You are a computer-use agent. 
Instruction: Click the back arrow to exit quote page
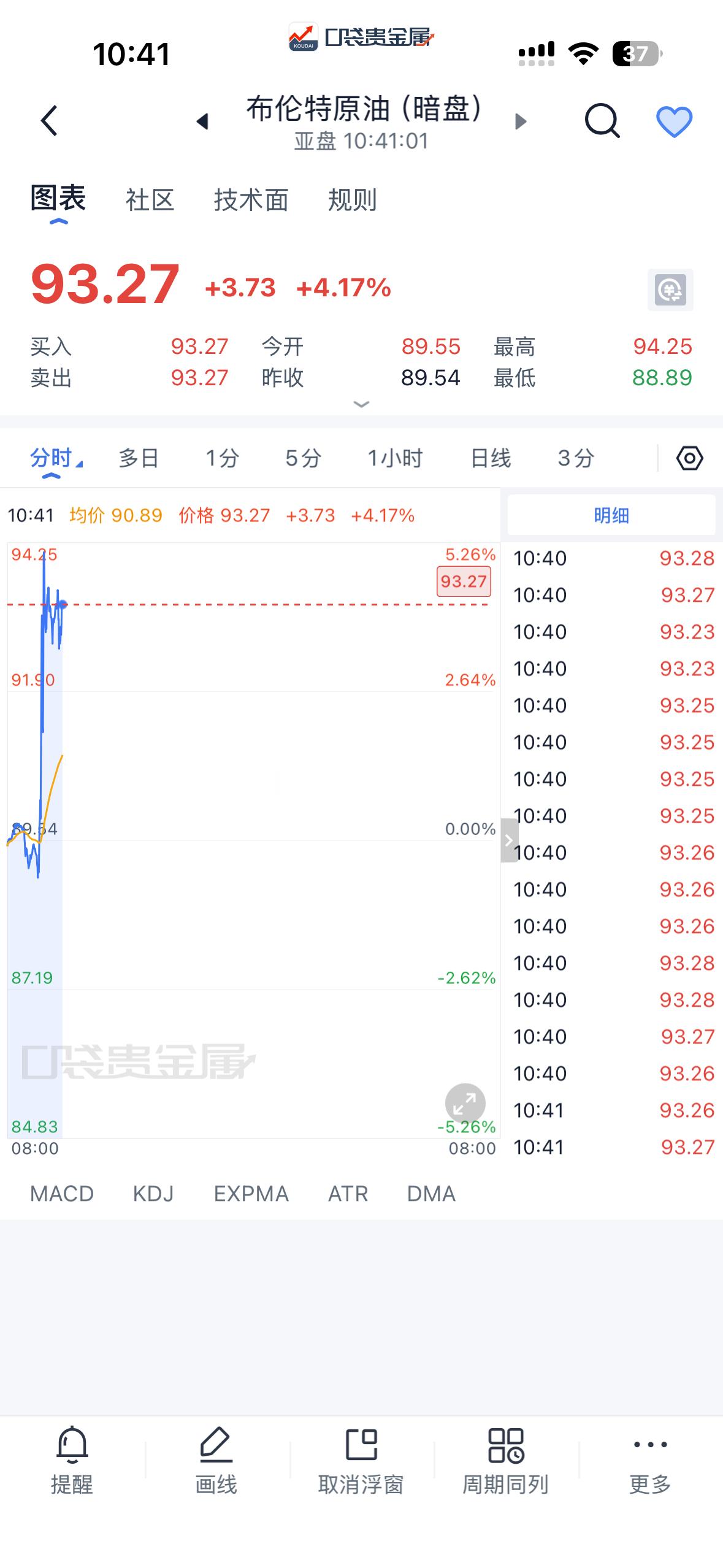48,120
